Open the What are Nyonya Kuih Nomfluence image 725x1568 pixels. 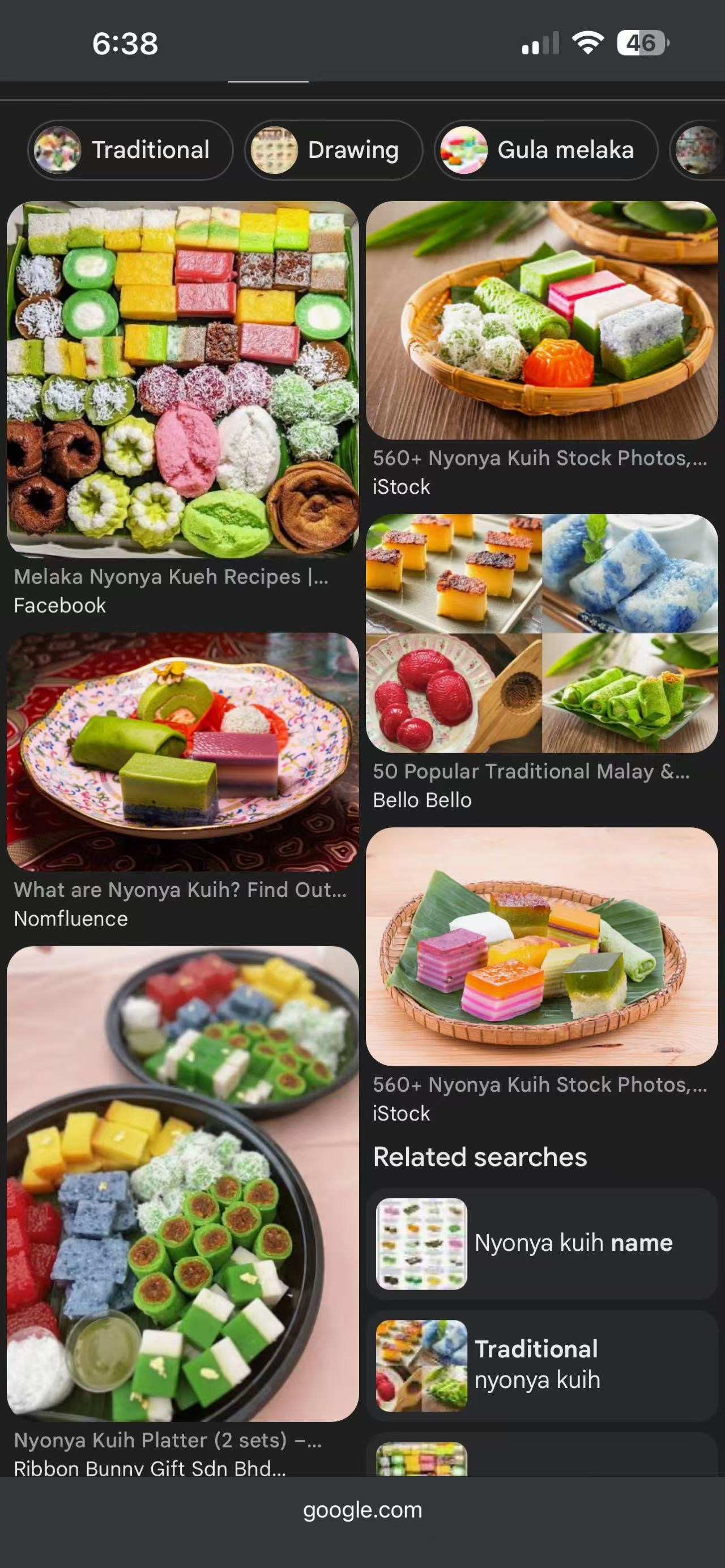click(182, 752)
